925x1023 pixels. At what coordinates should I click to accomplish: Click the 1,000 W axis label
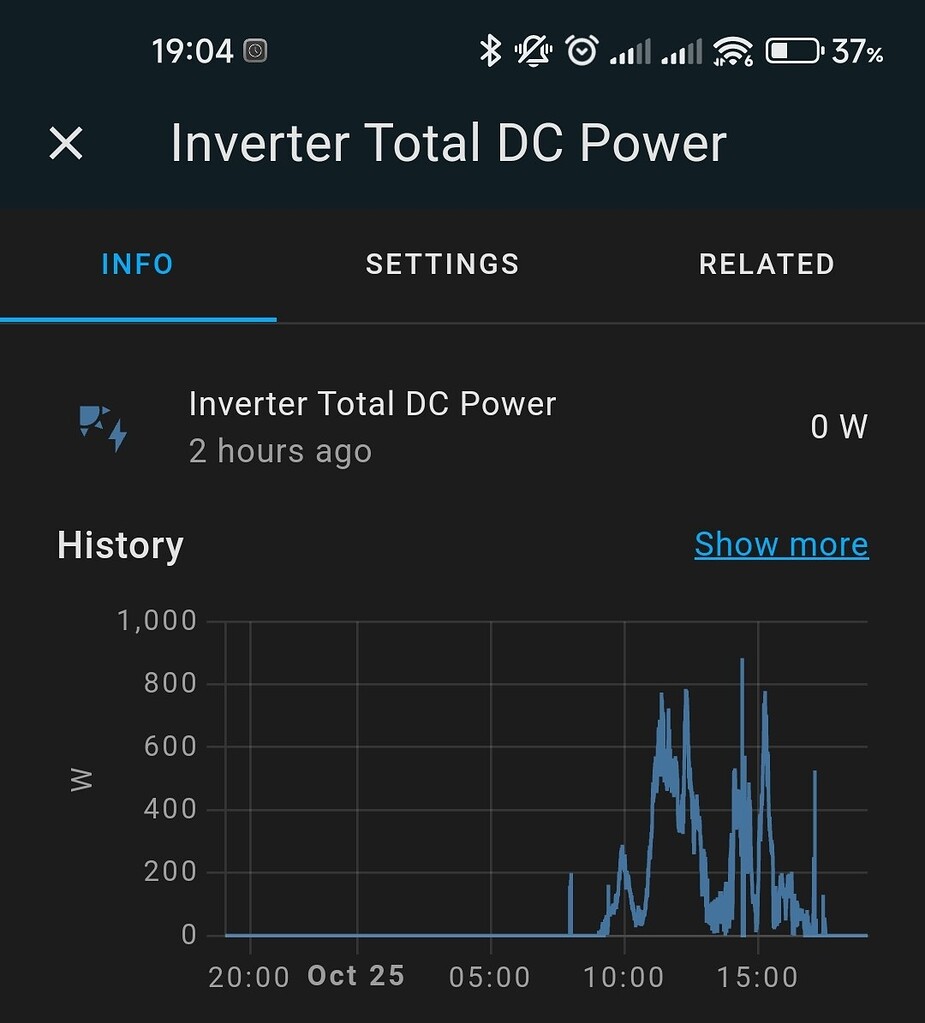coord(158,620)
